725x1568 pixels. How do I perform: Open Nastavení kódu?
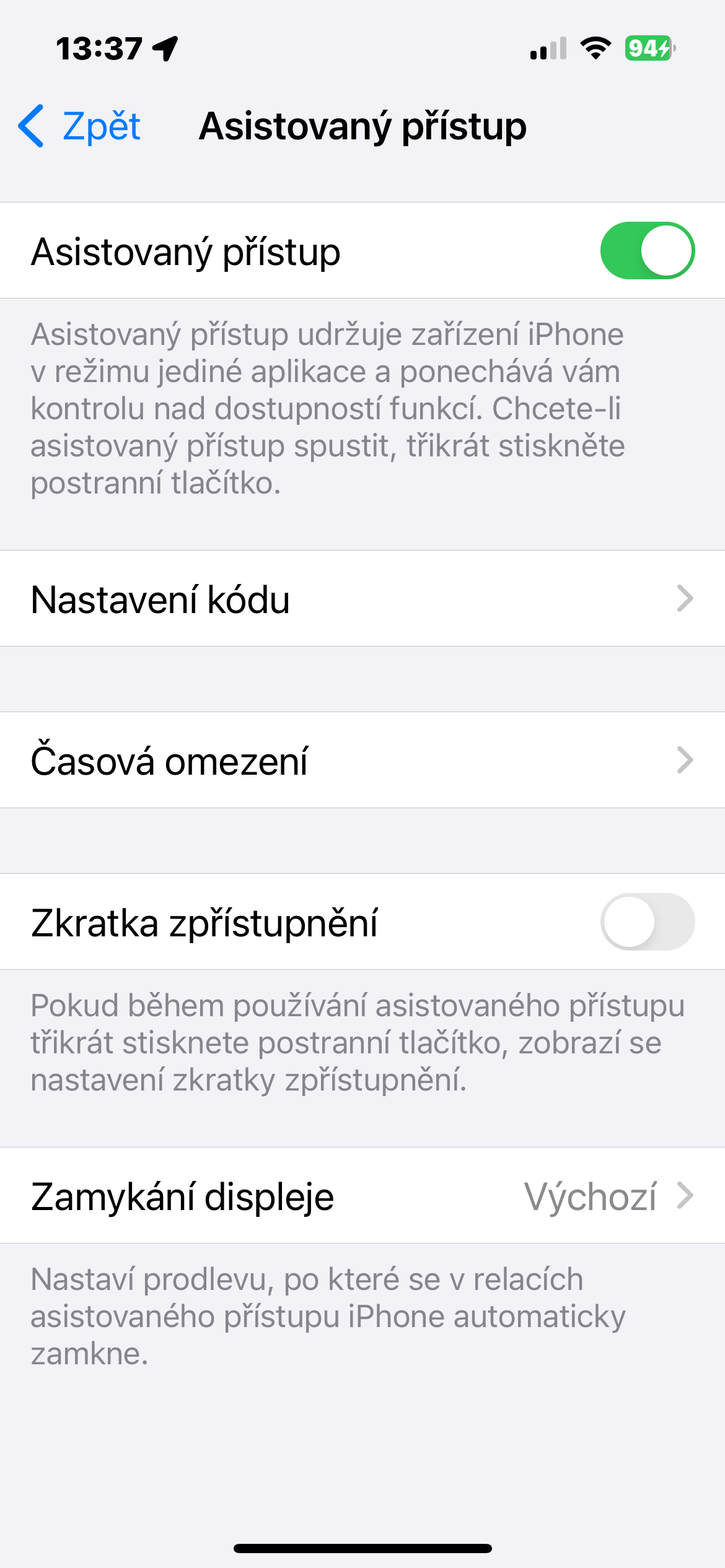click(362, 599)
